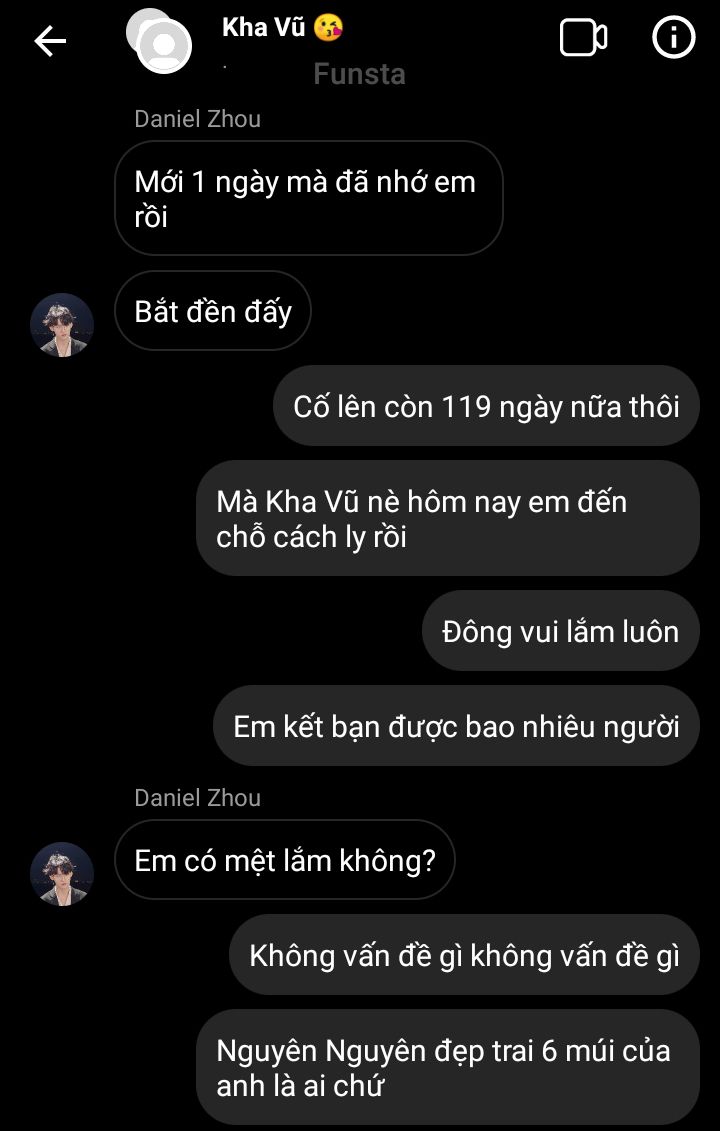Open the conversation info details
This screenshot has width=720, height=1131.
673,39
